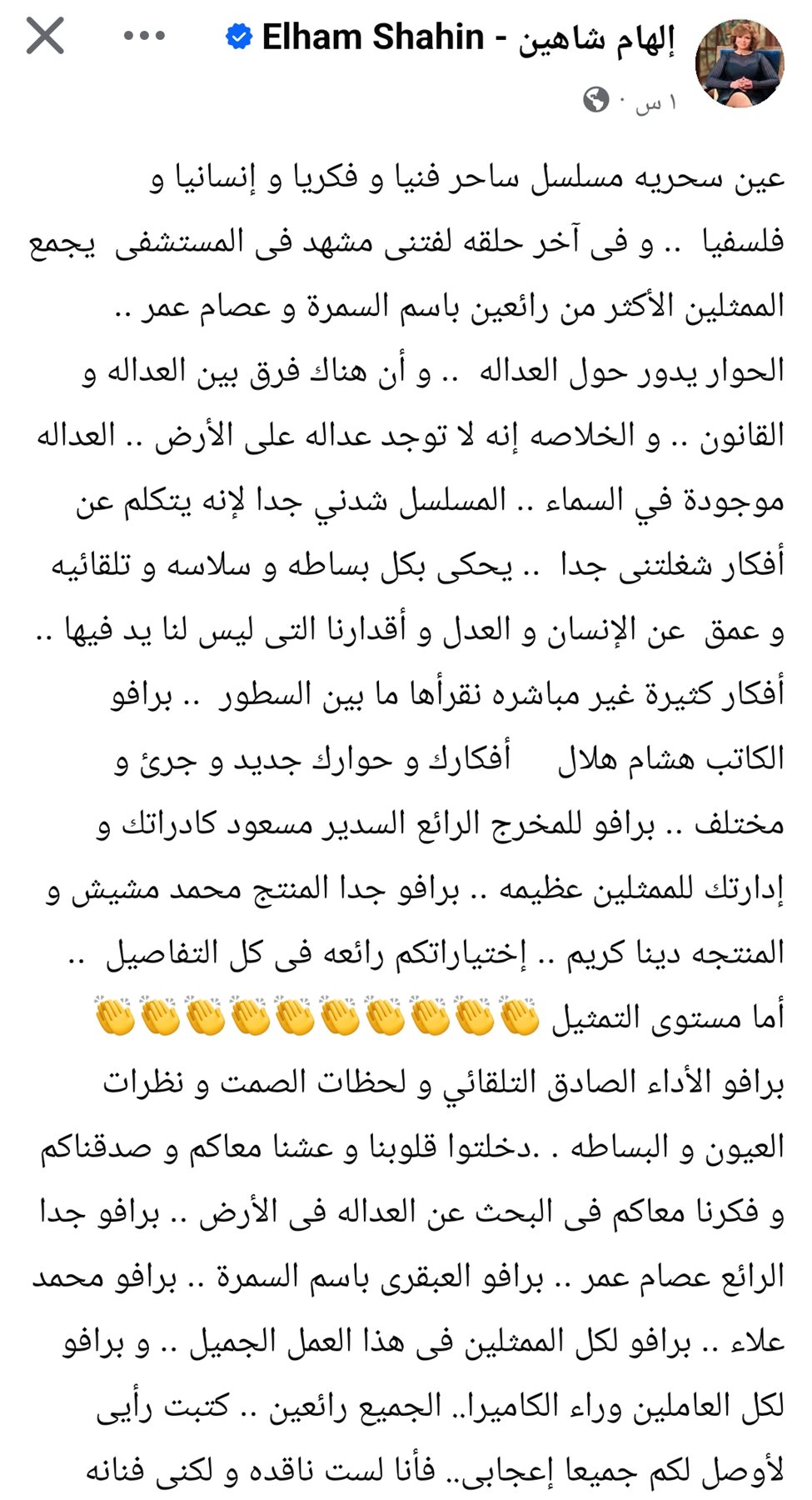Close the post view

point(45,37)
